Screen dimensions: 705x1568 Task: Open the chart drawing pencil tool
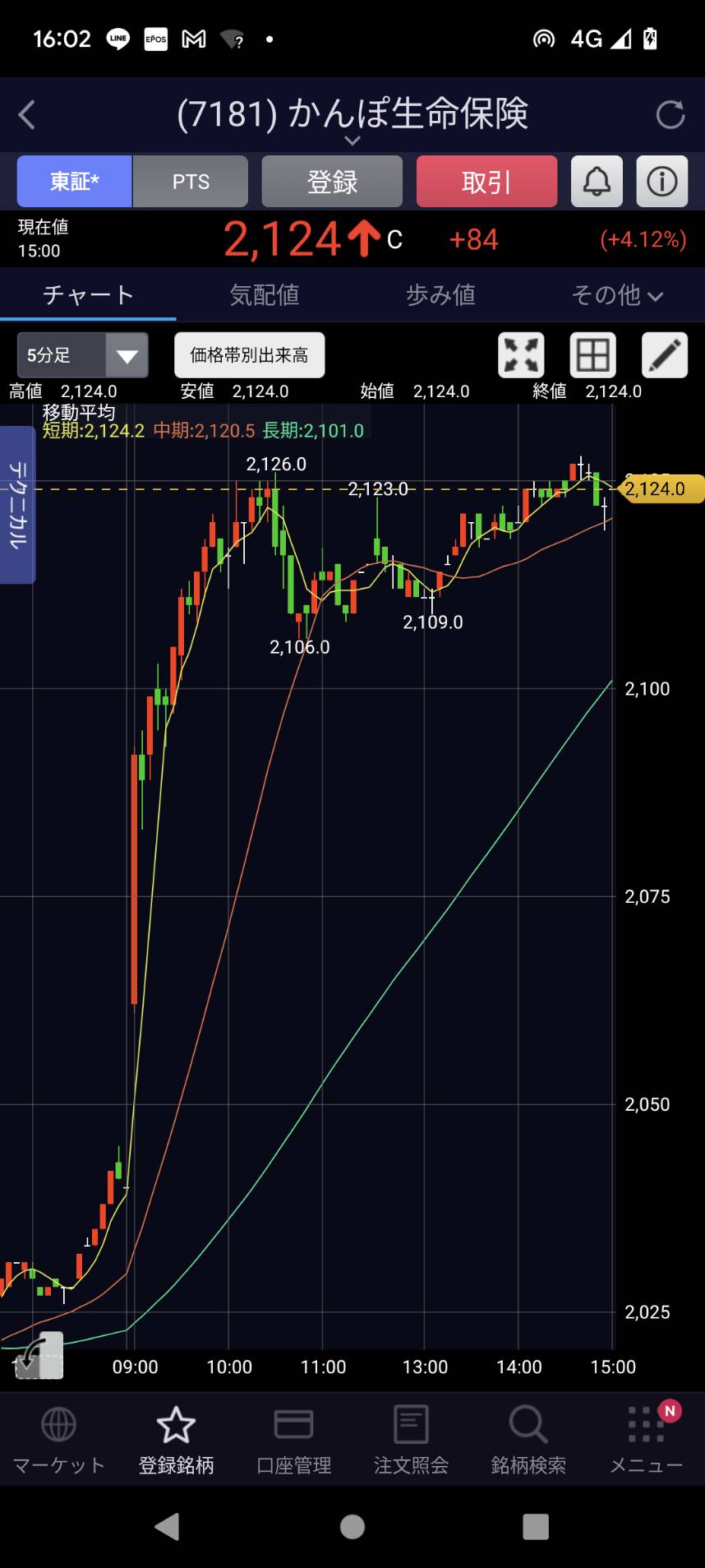pyautogui.click(x=664, y=355)
